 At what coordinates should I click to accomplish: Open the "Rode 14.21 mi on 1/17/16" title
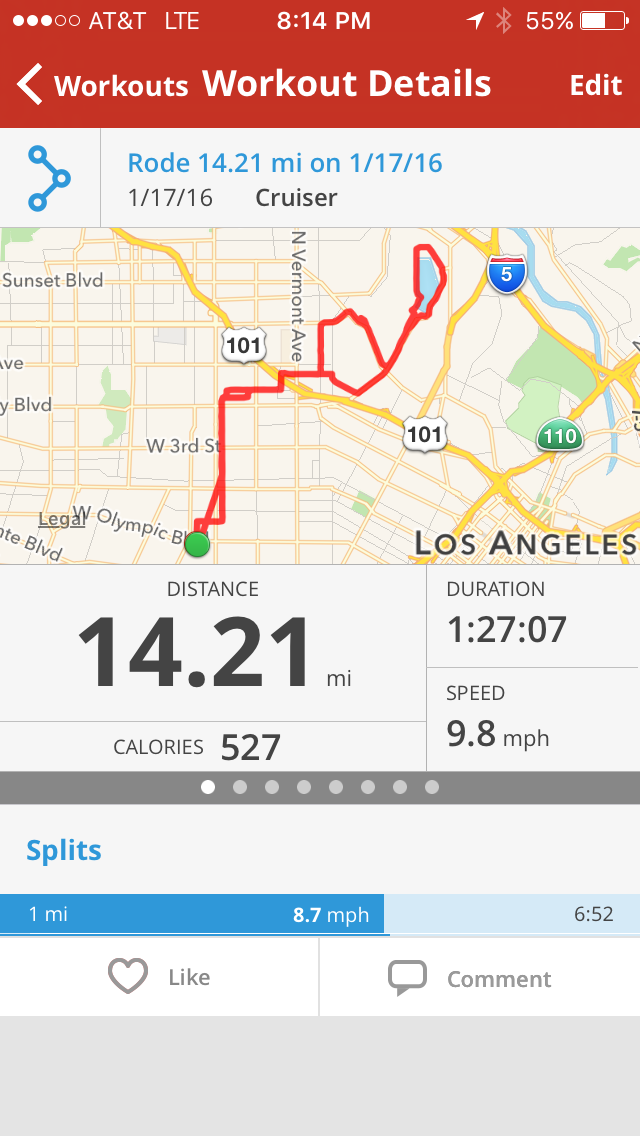285,163
